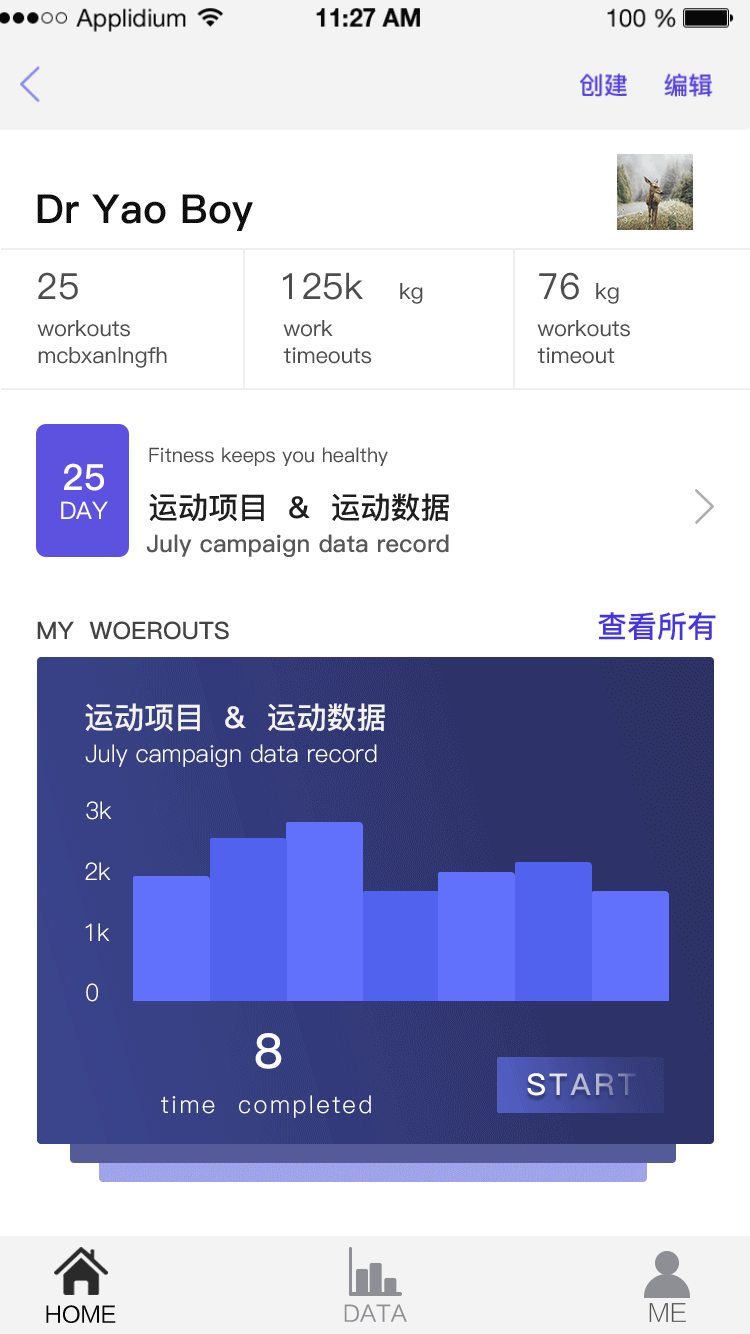Open the HOME tab icon in bottom navigation
The image size is (750, 1334).
pos(80,1271)
